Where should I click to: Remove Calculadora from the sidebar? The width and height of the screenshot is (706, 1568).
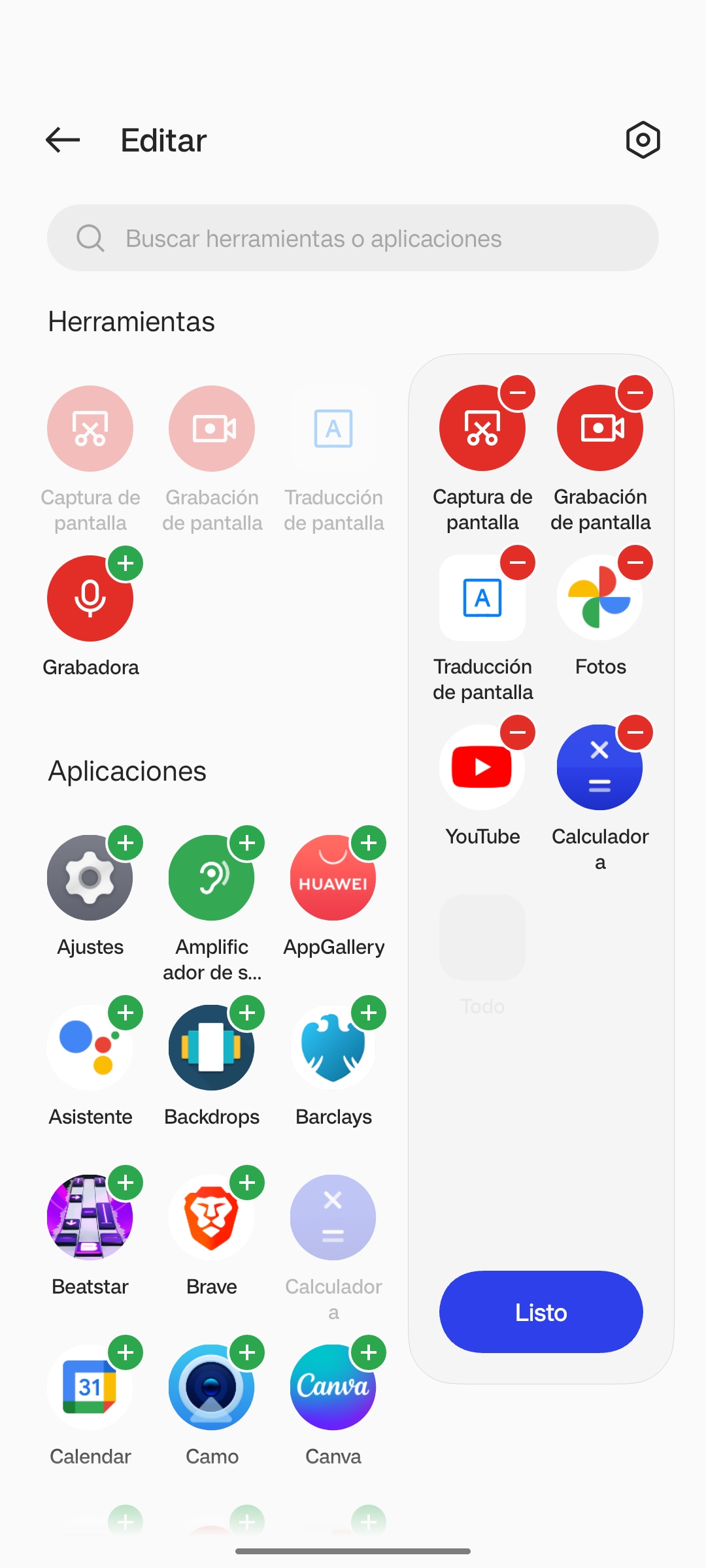(635, 732)
